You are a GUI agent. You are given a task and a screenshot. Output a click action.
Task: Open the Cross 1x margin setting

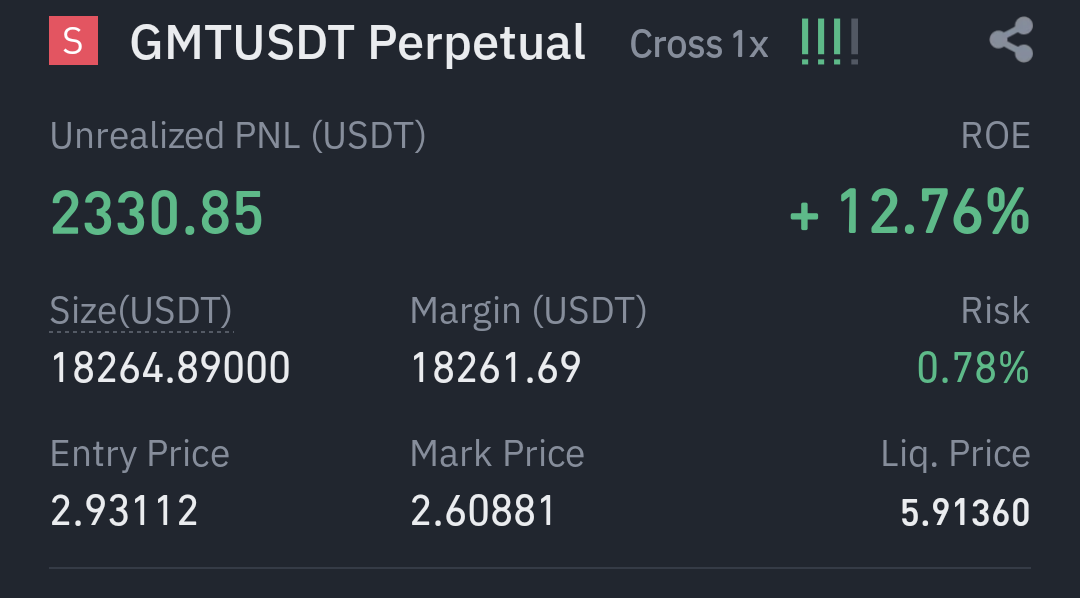click(699, 44)
